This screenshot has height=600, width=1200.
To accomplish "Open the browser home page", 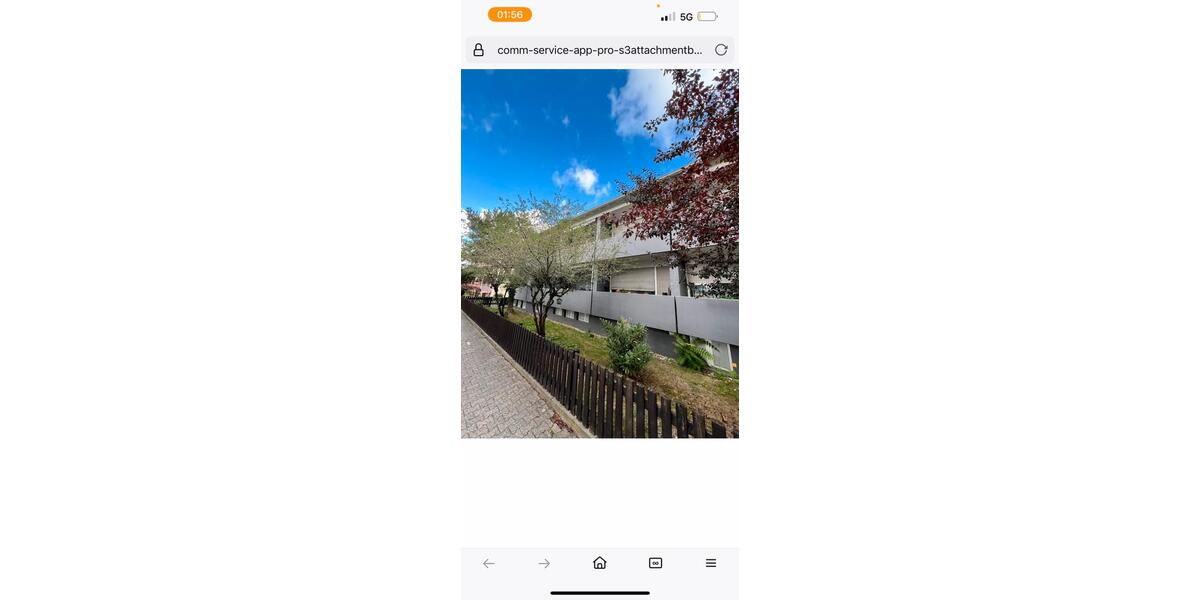I will (600, 563).
